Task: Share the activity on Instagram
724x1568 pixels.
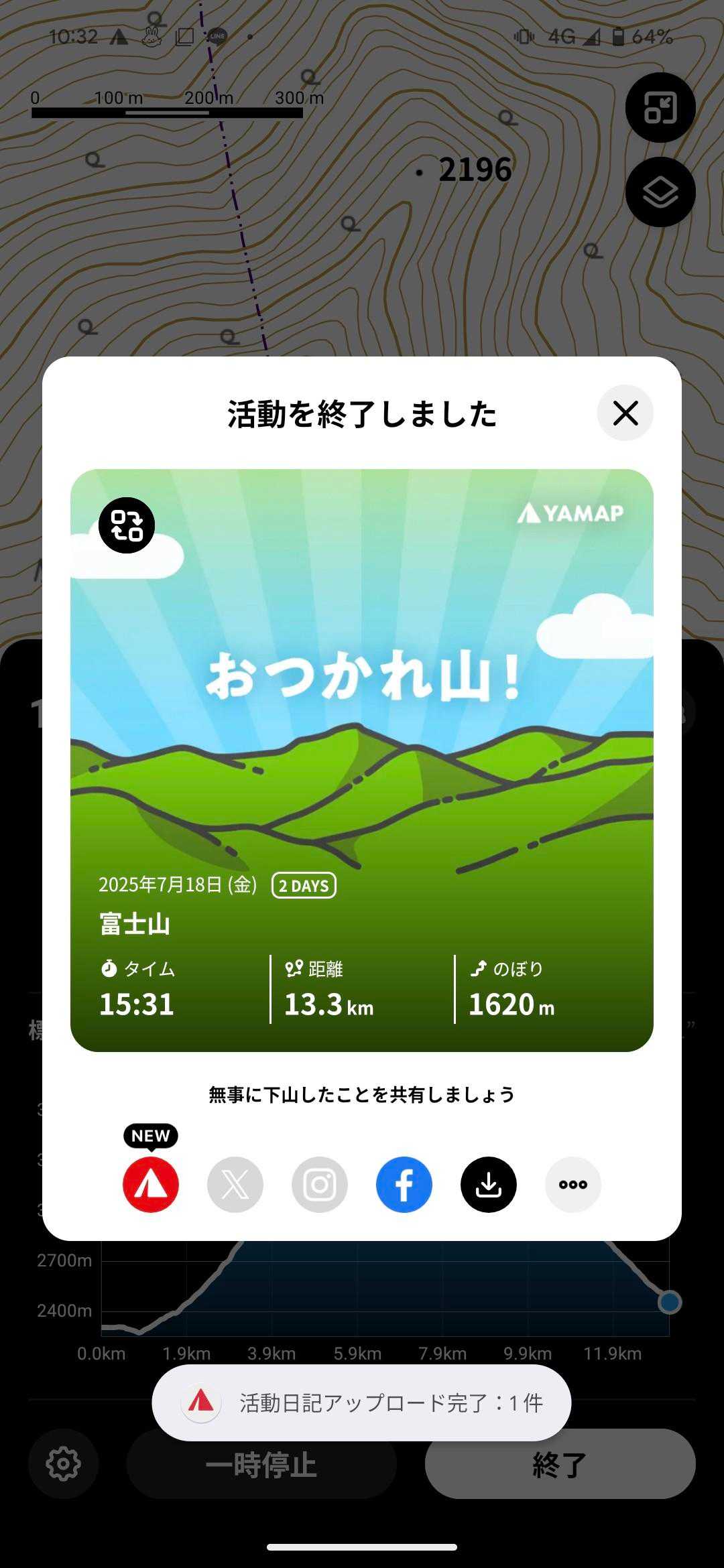Action: [x=320, y=1185]
